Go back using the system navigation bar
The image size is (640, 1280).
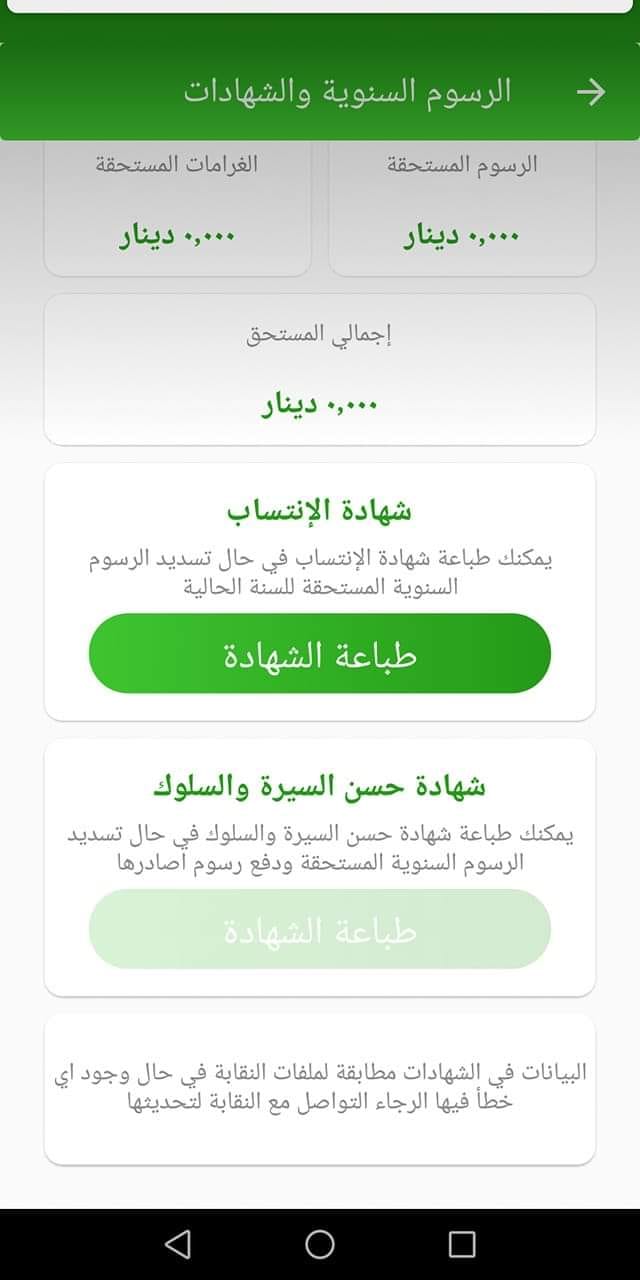178,1243
